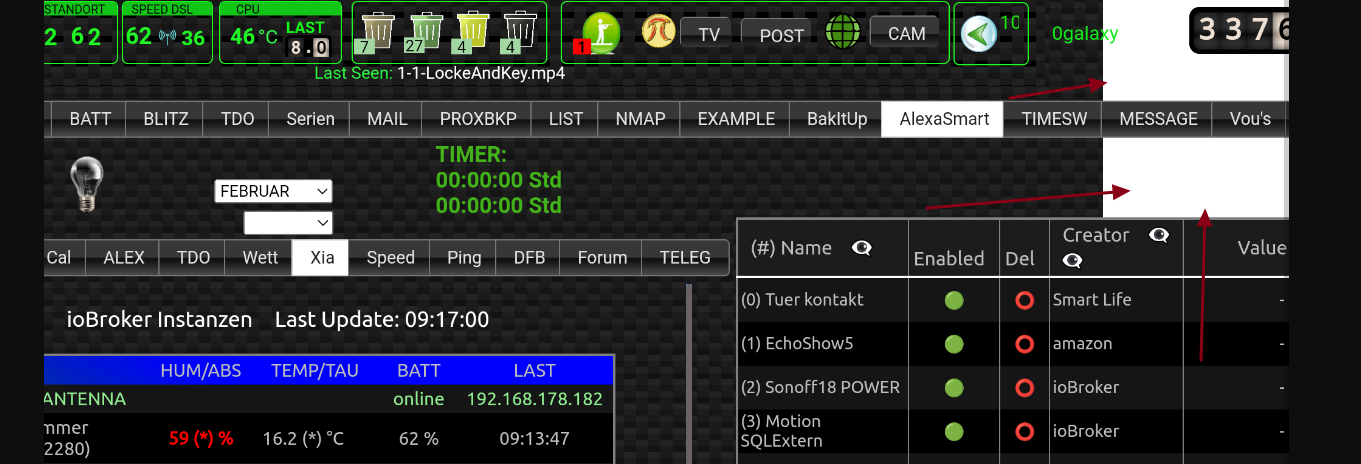
Task: Go to the MAIL tab
Action: coord(387,119)
